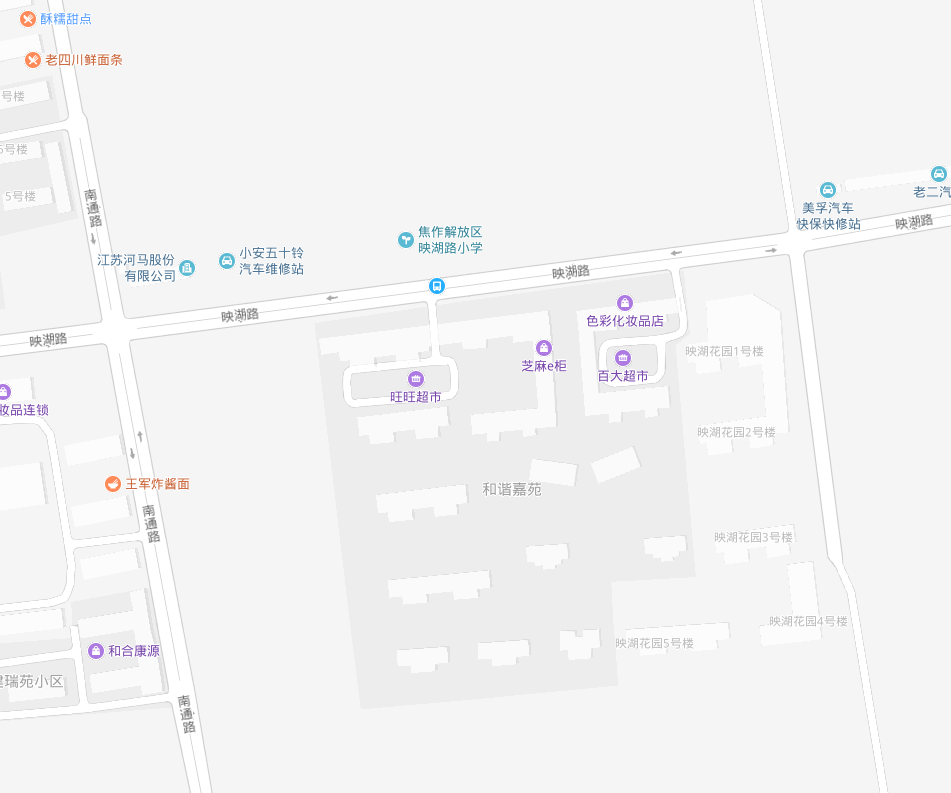Tap the bus stop icon on 映湖路
The image size is (951, 793).
[x=437, y=286]
